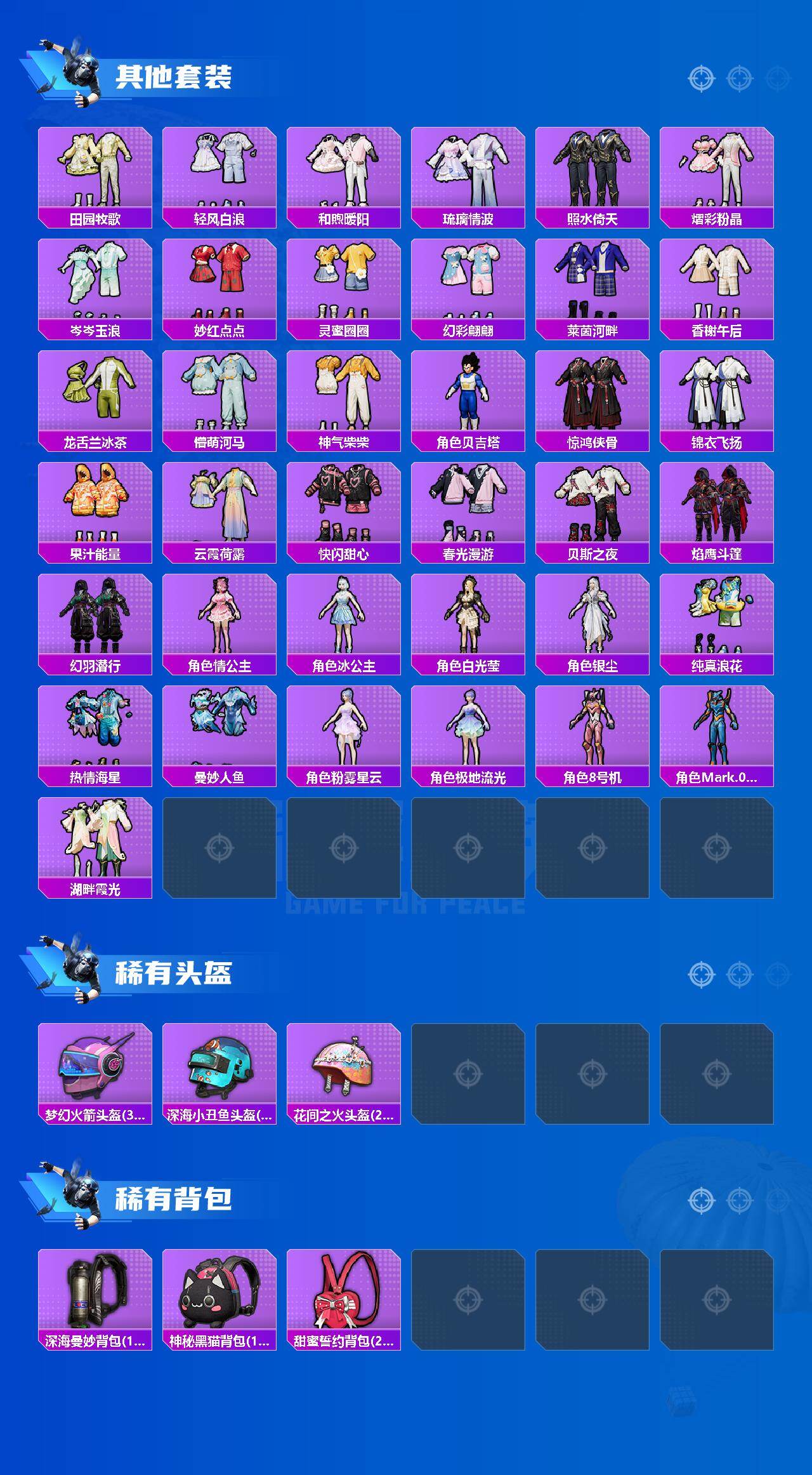Select the 梦幻火箭头盔 helmet icon
812x1475 pixels.
[95, 1073]
